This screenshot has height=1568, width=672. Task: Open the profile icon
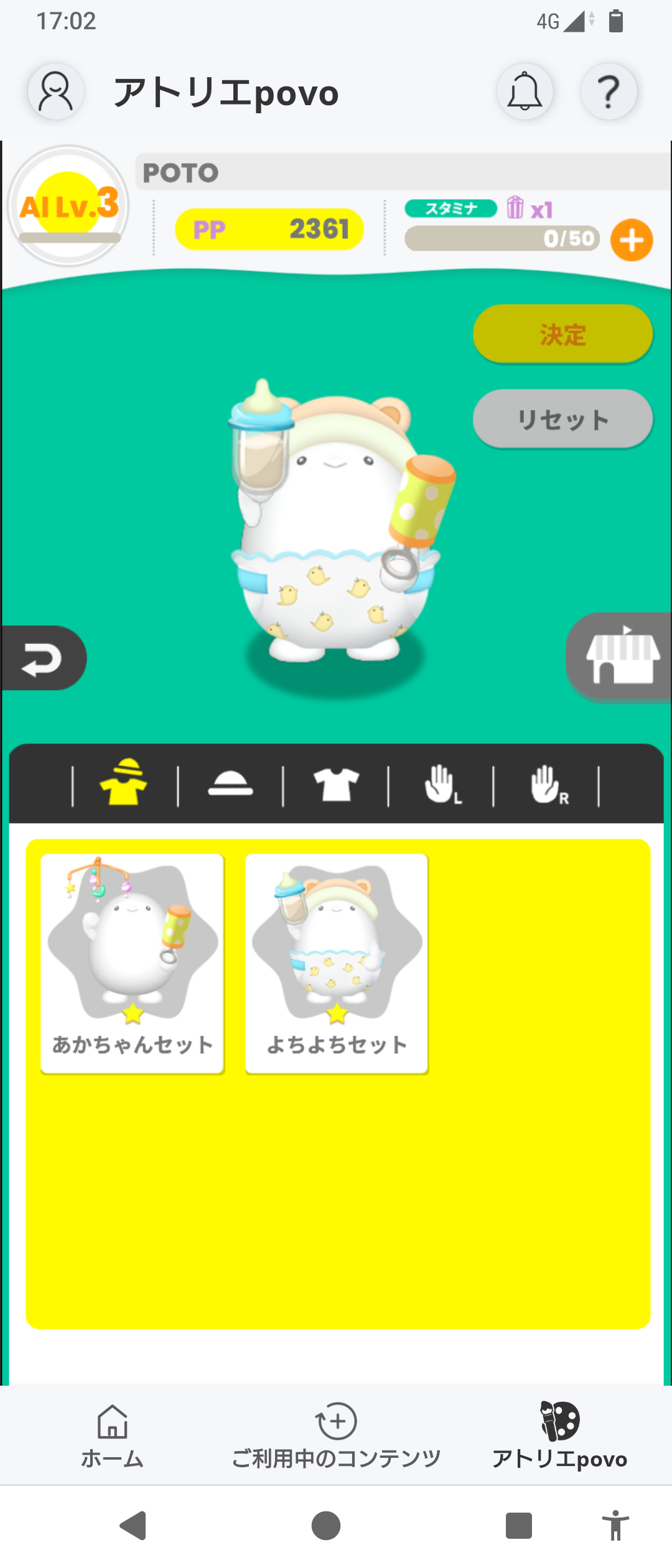click(56, 91)
